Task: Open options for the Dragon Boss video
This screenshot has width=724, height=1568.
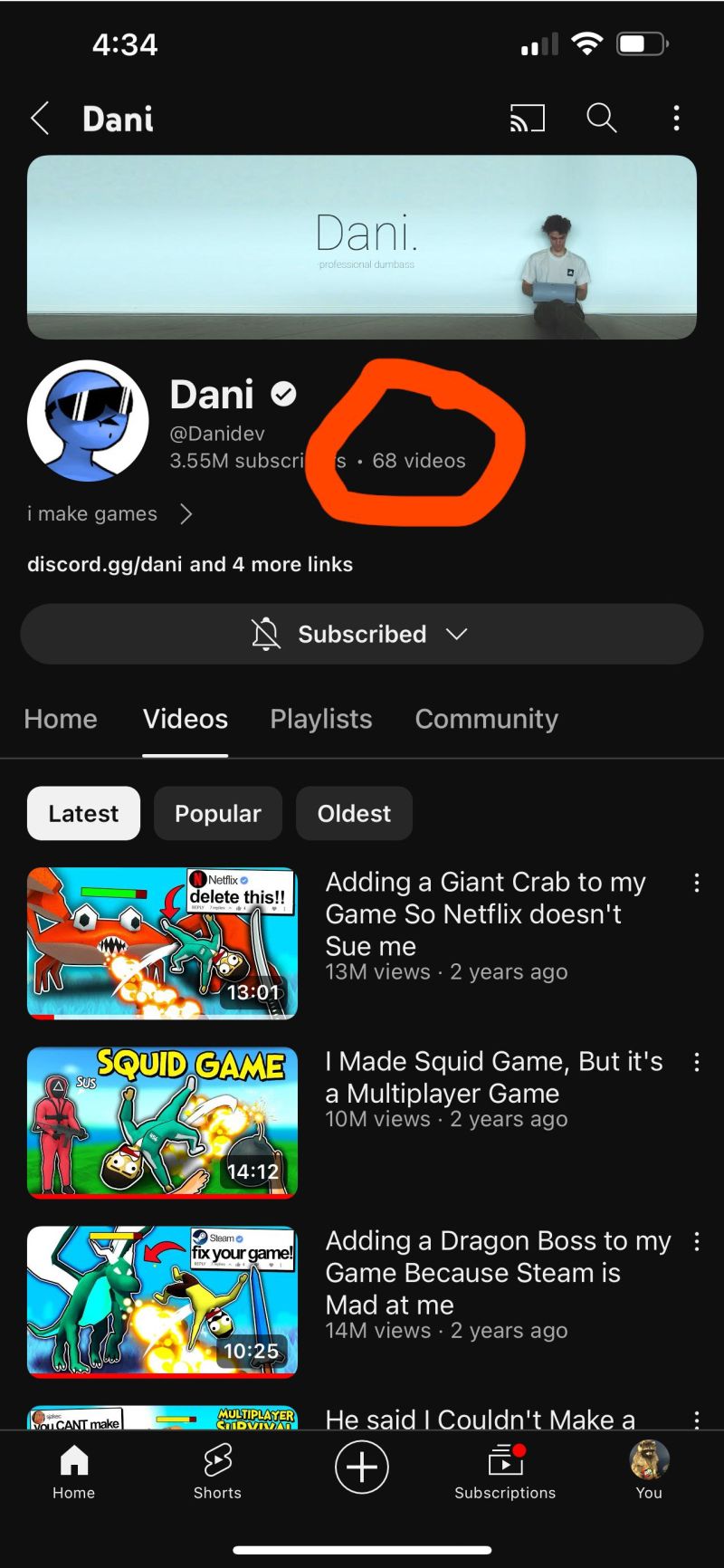Action: pyautogui.click(x=696, y=1241)
